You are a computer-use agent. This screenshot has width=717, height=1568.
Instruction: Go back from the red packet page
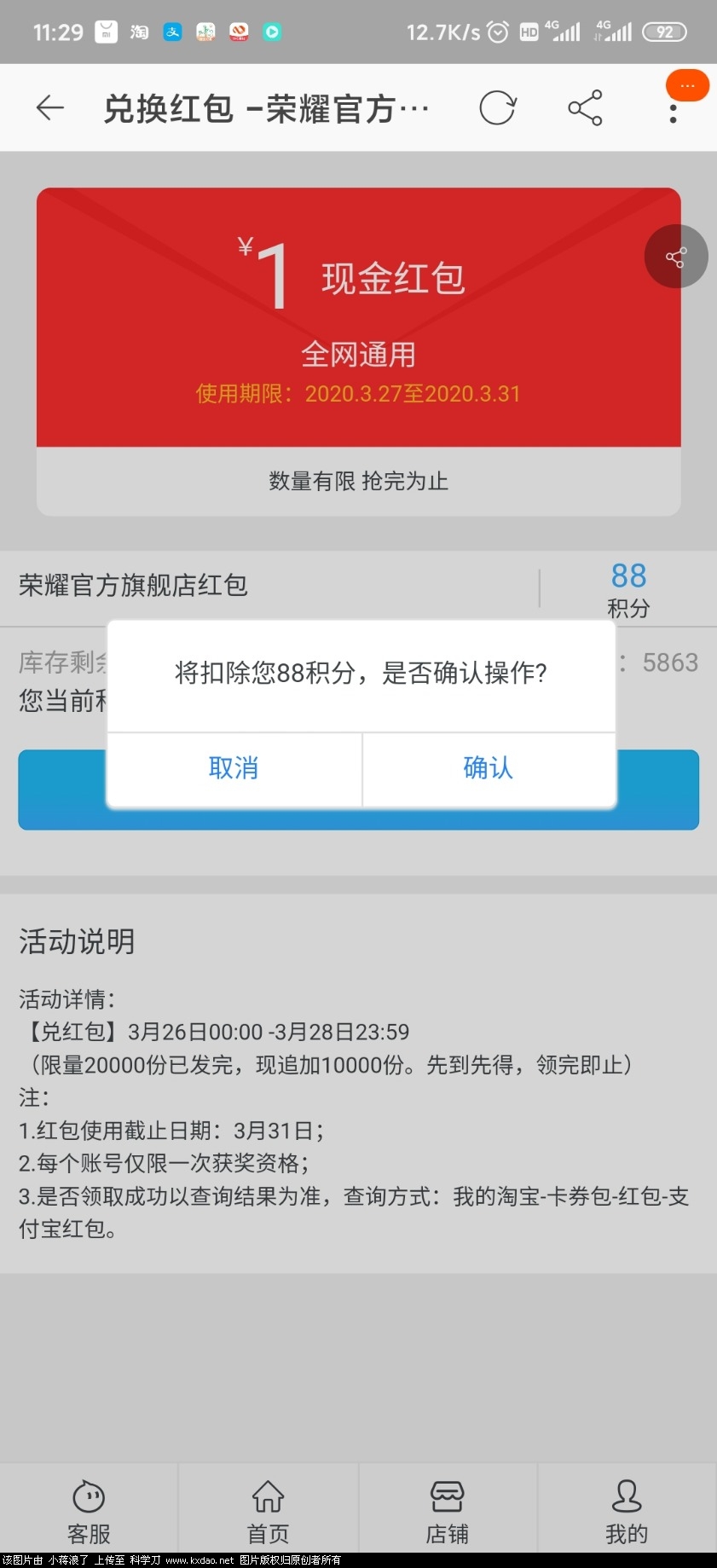(50, 108)
